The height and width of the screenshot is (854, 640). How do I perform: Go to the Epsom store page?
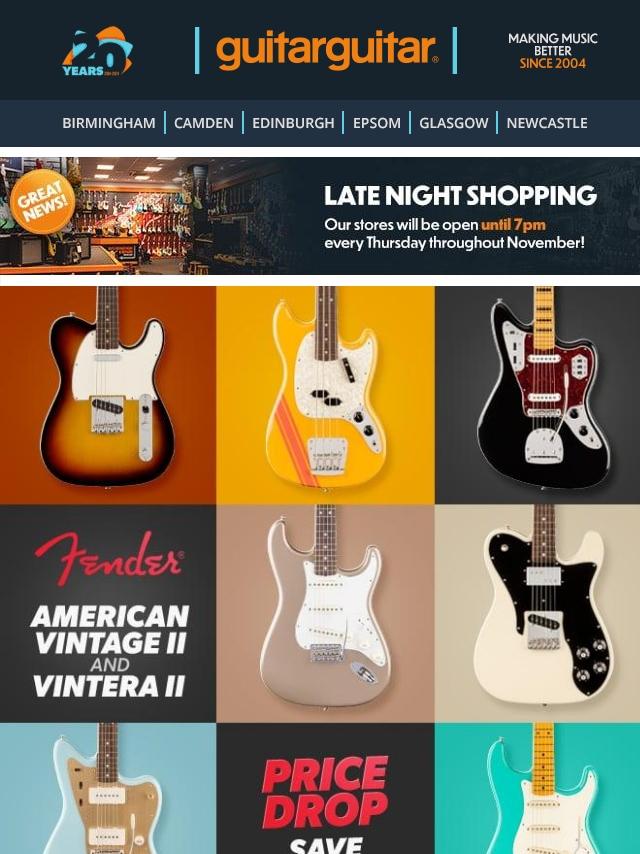point(376,123)
